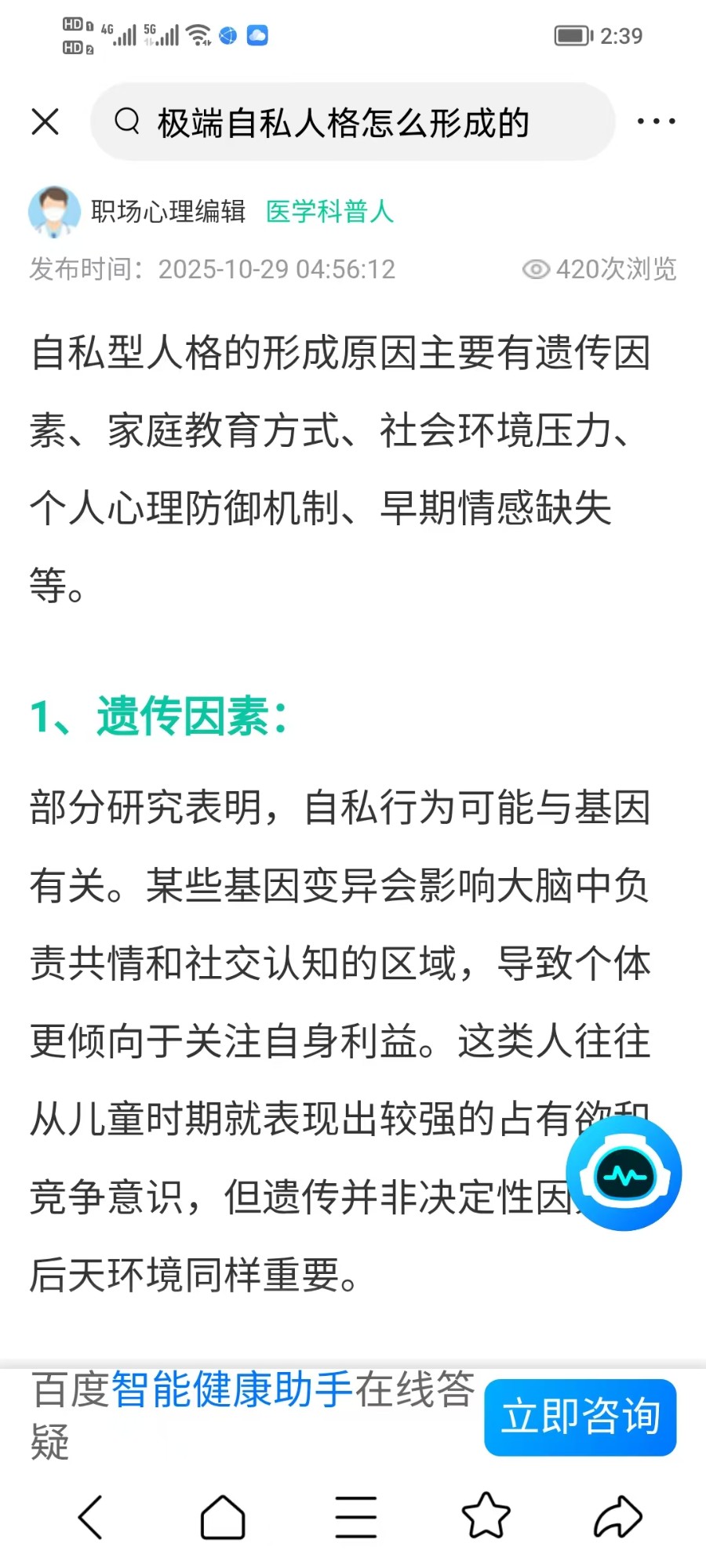Screen dimensions: 706x1568
Task: Open the author profile 职场心理编辑
Action: tap(168, 211)
